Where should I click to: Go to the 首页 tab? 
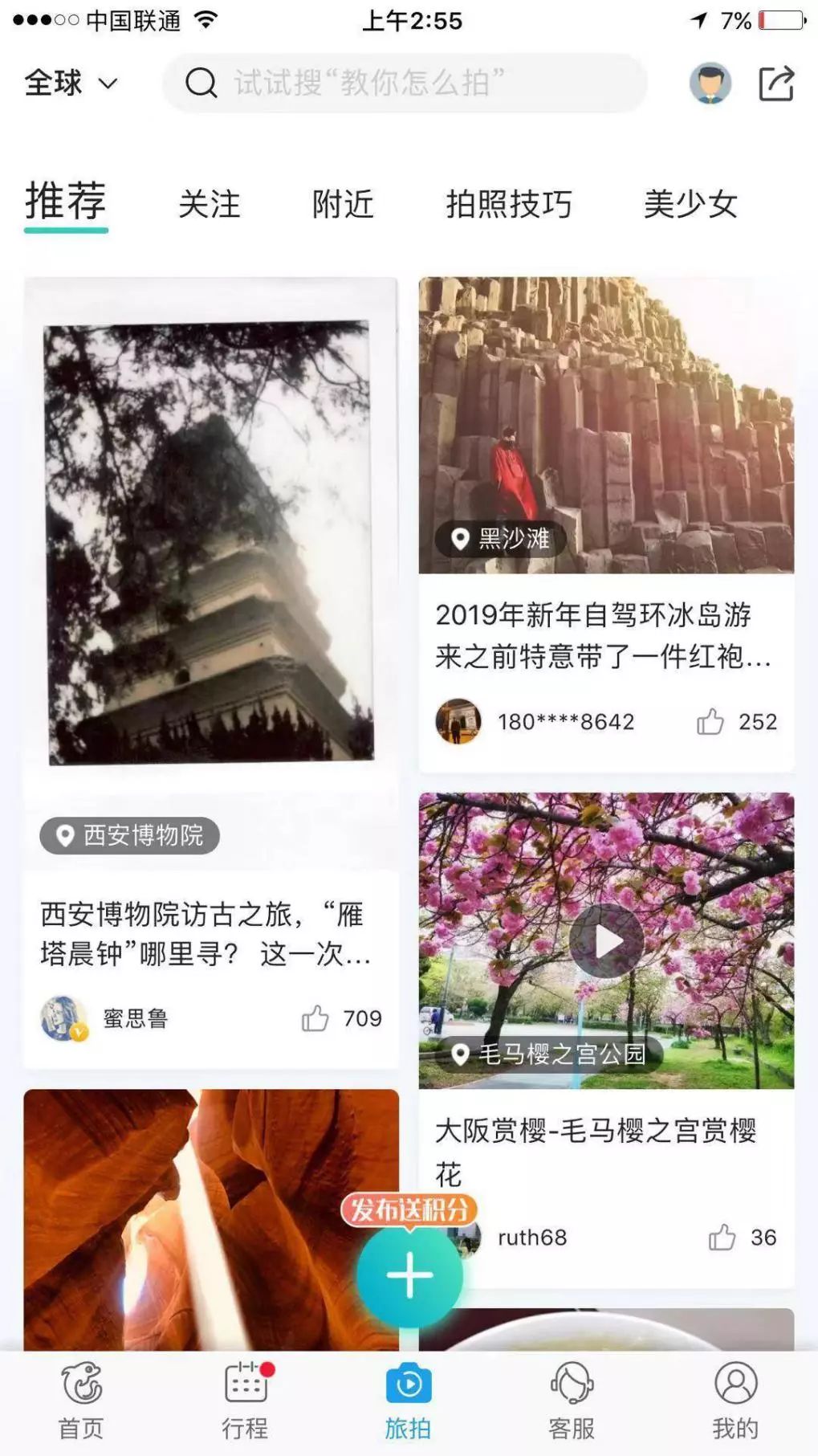(82, 1401)
